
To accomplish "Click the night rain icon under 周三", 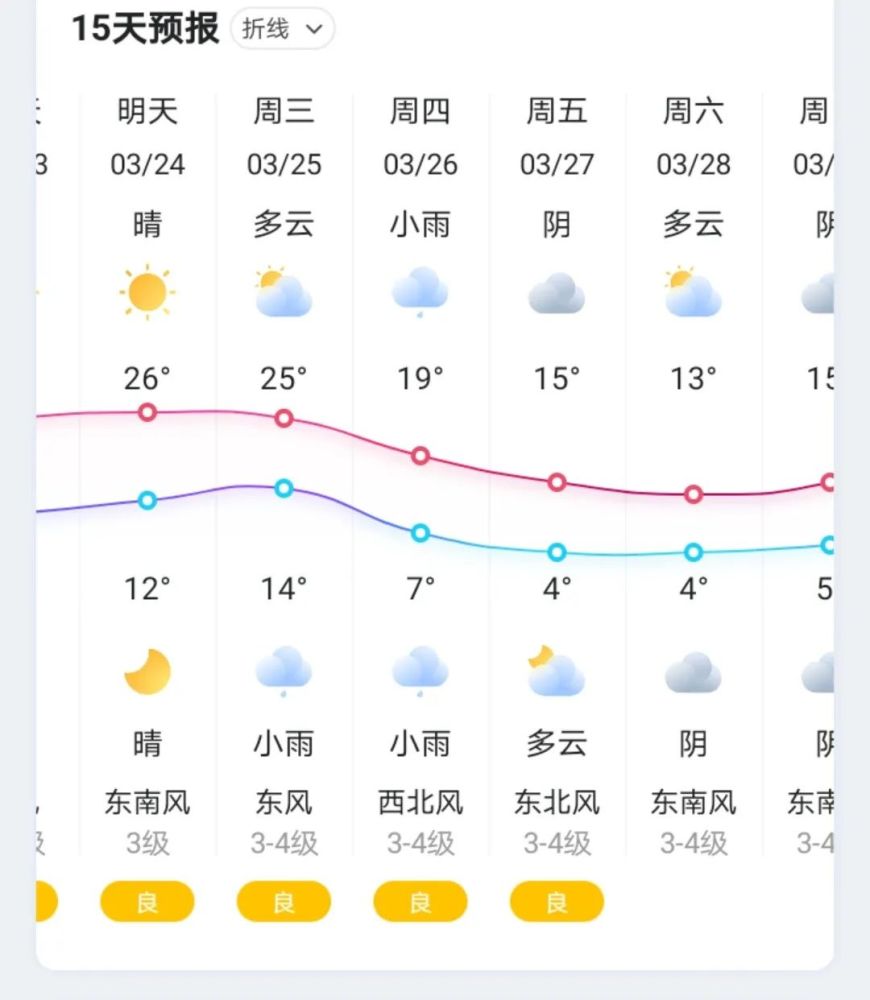I will (x=283, y=670).
